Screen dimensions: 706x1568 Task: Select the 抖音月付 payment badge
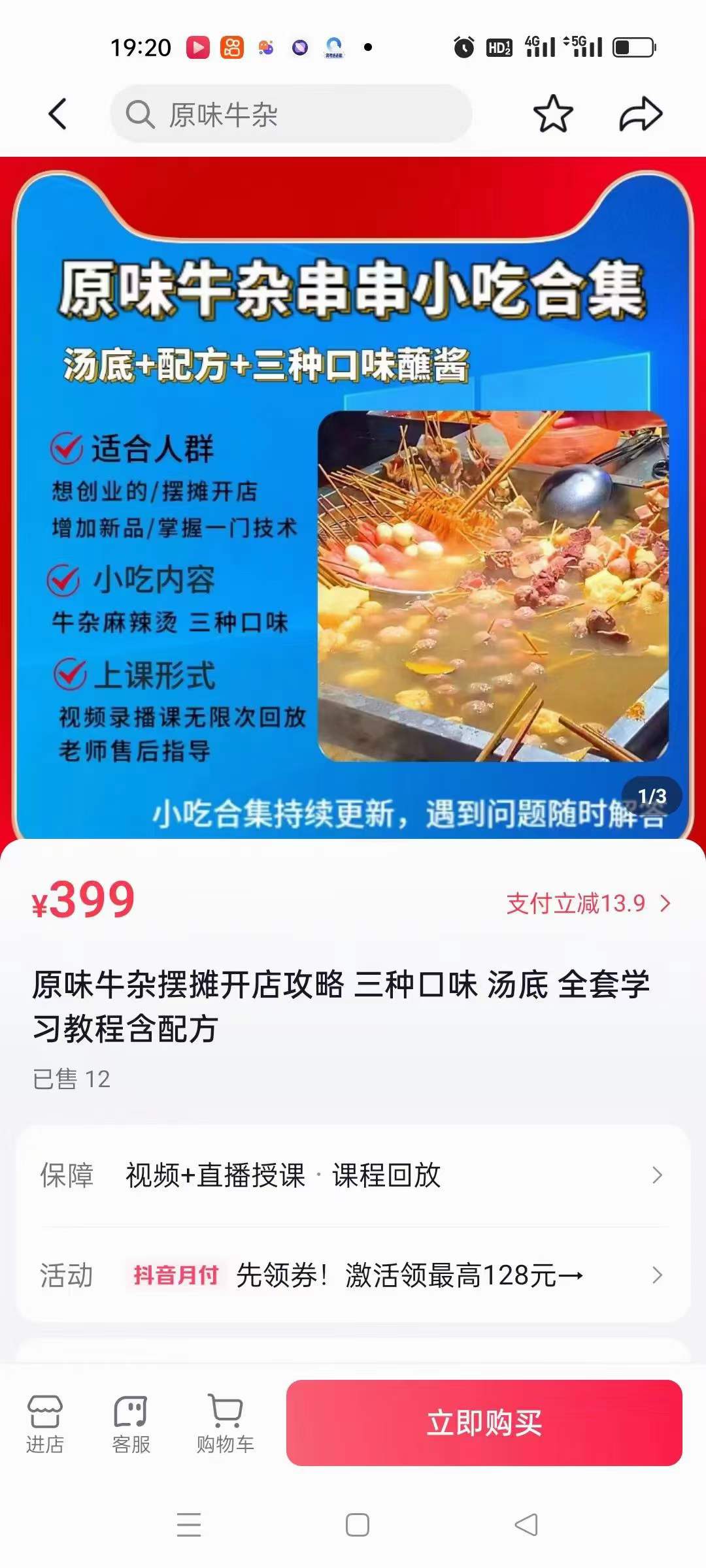pos(175,1274)
